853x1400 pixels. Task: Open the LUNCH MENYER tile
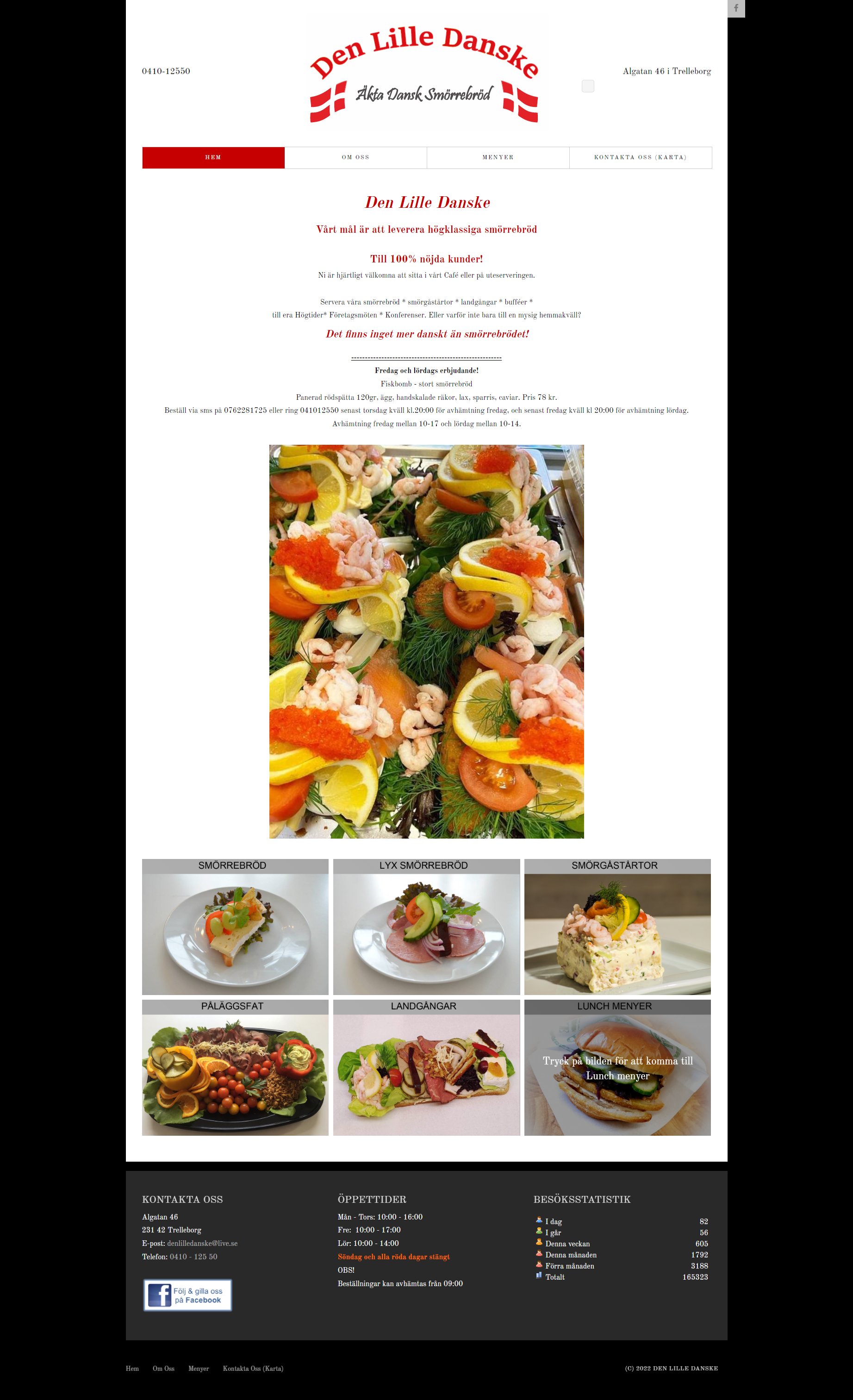click(616, 1068)
